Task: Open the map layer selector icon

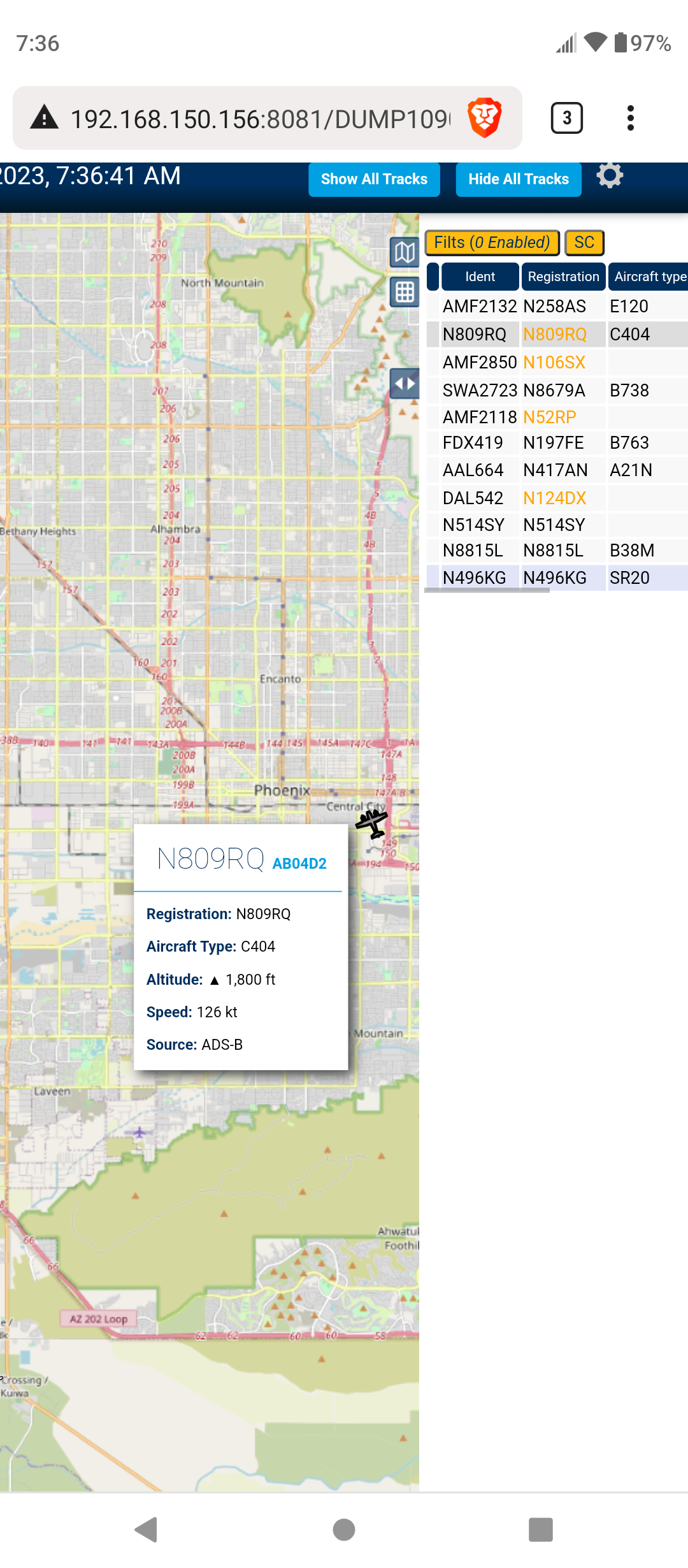Action: coord(405,252)
